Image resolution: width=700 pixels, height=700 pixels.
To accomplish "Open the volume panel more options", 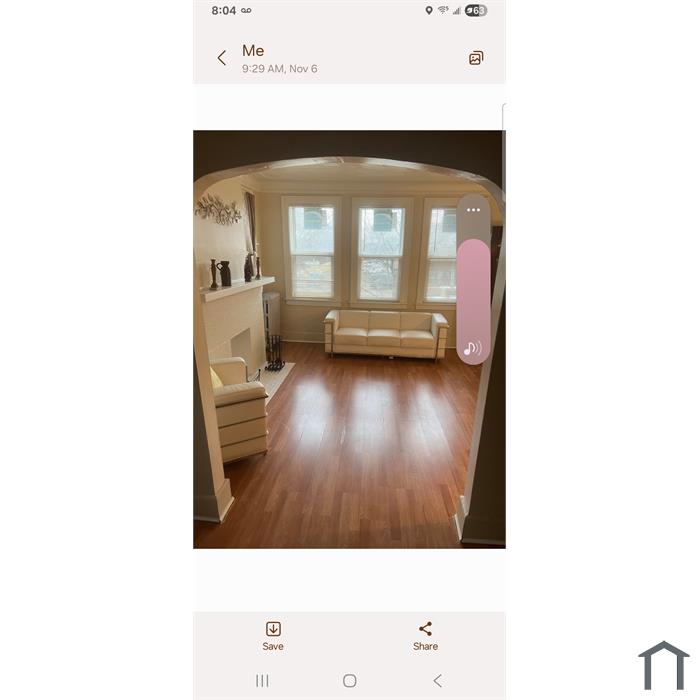I will [473, 210].
